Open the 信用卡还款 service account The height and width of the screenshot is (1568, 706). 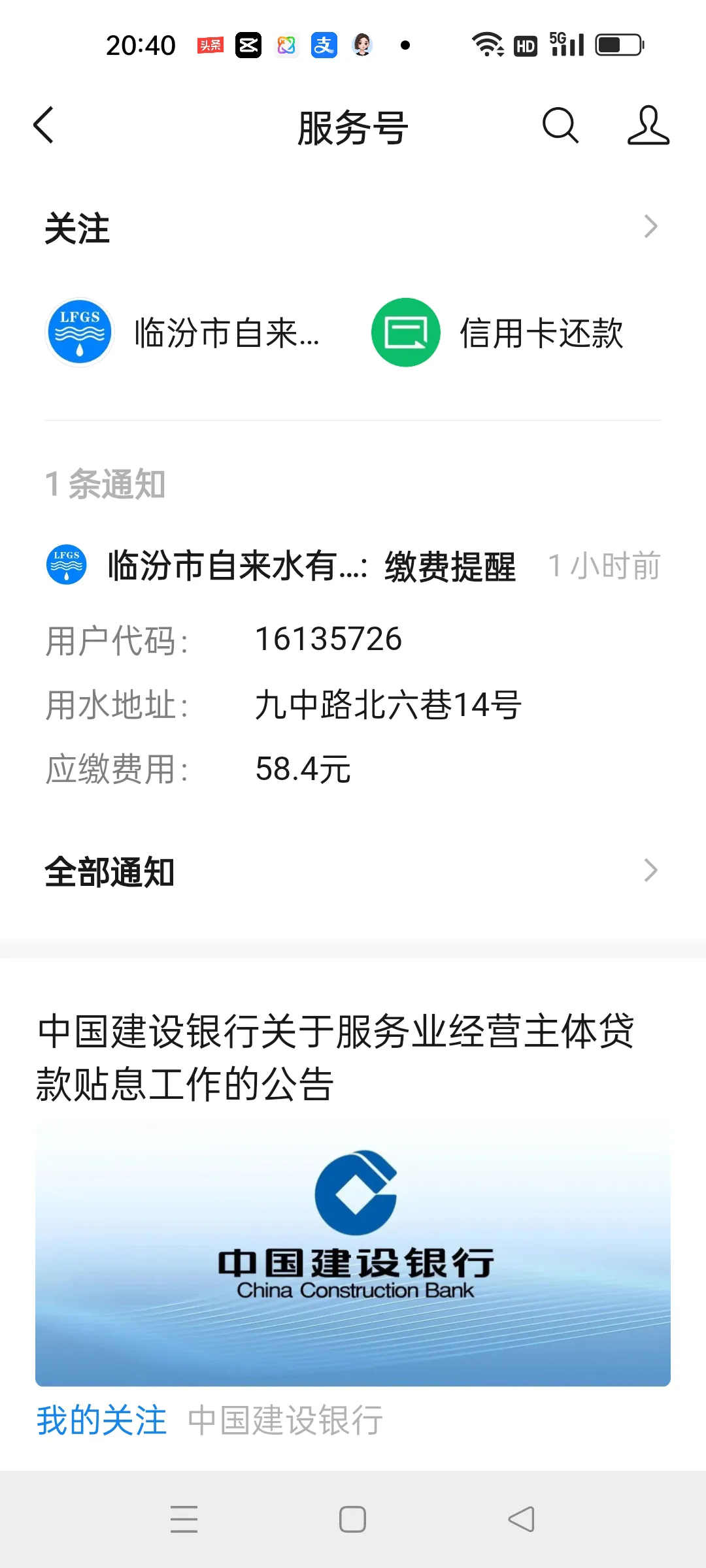click(497, 333)
